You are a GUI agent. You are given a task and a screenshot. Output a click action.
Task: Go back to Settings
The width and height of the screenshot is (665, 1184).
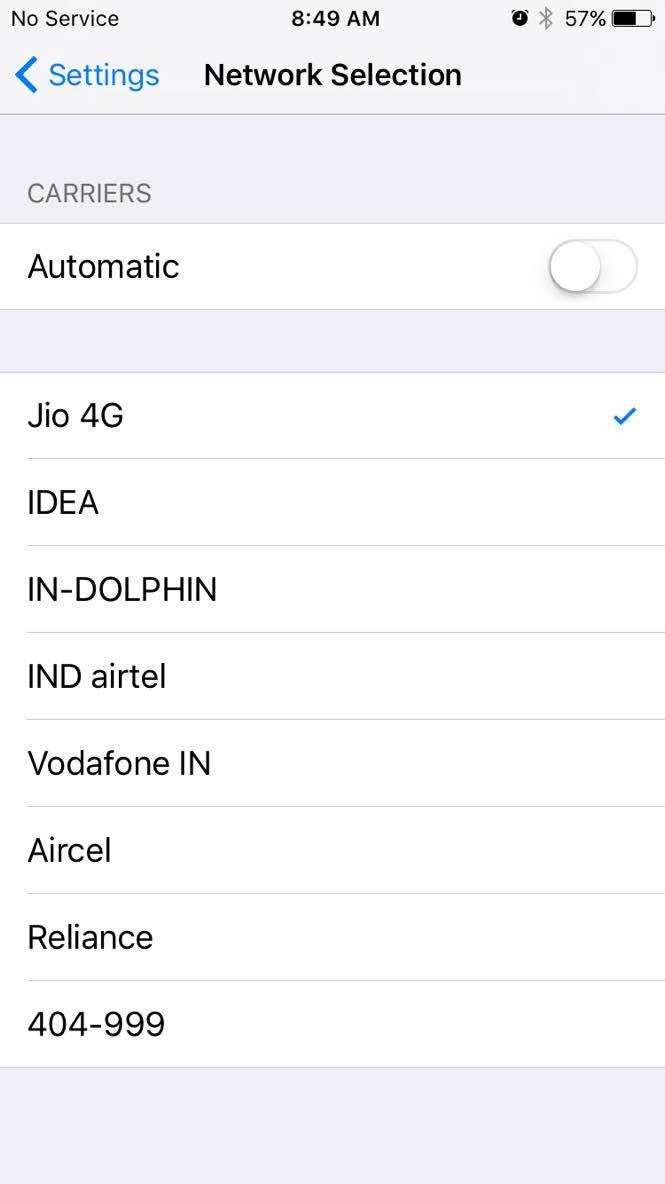click(x=87, y=75)
